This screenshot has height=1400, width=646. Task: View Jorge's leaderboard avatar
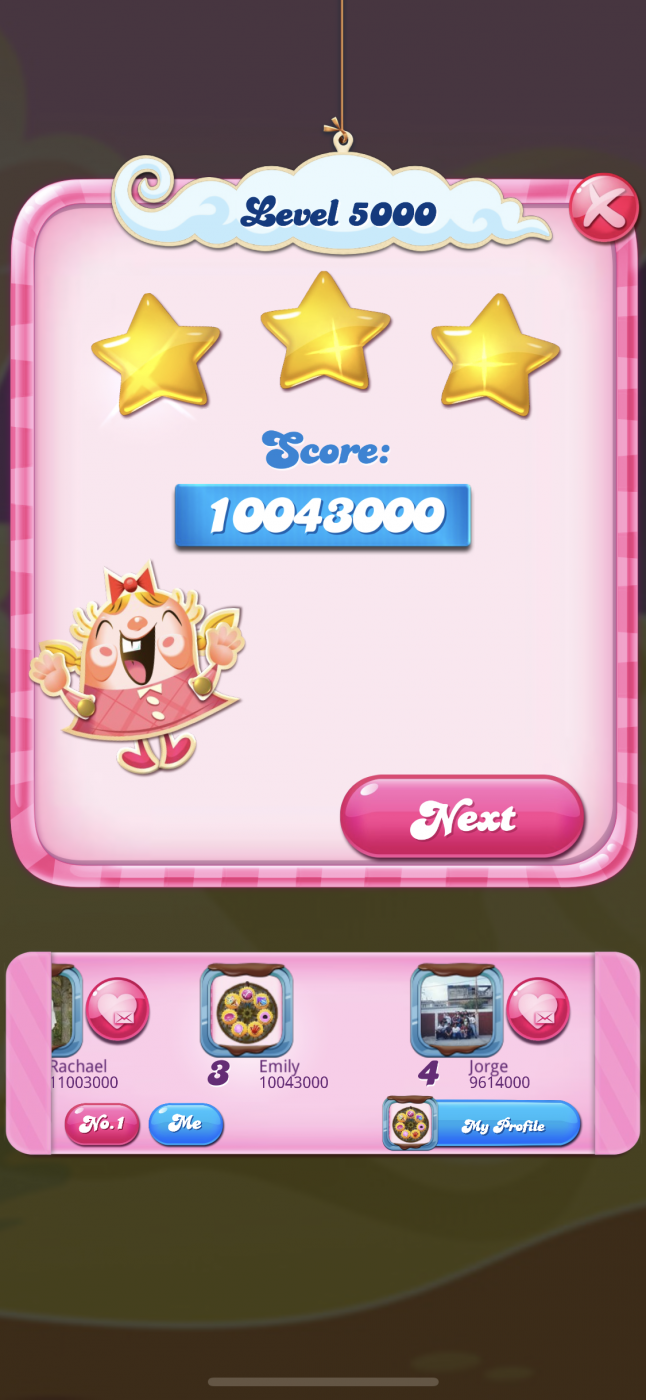click(456, 1011)
